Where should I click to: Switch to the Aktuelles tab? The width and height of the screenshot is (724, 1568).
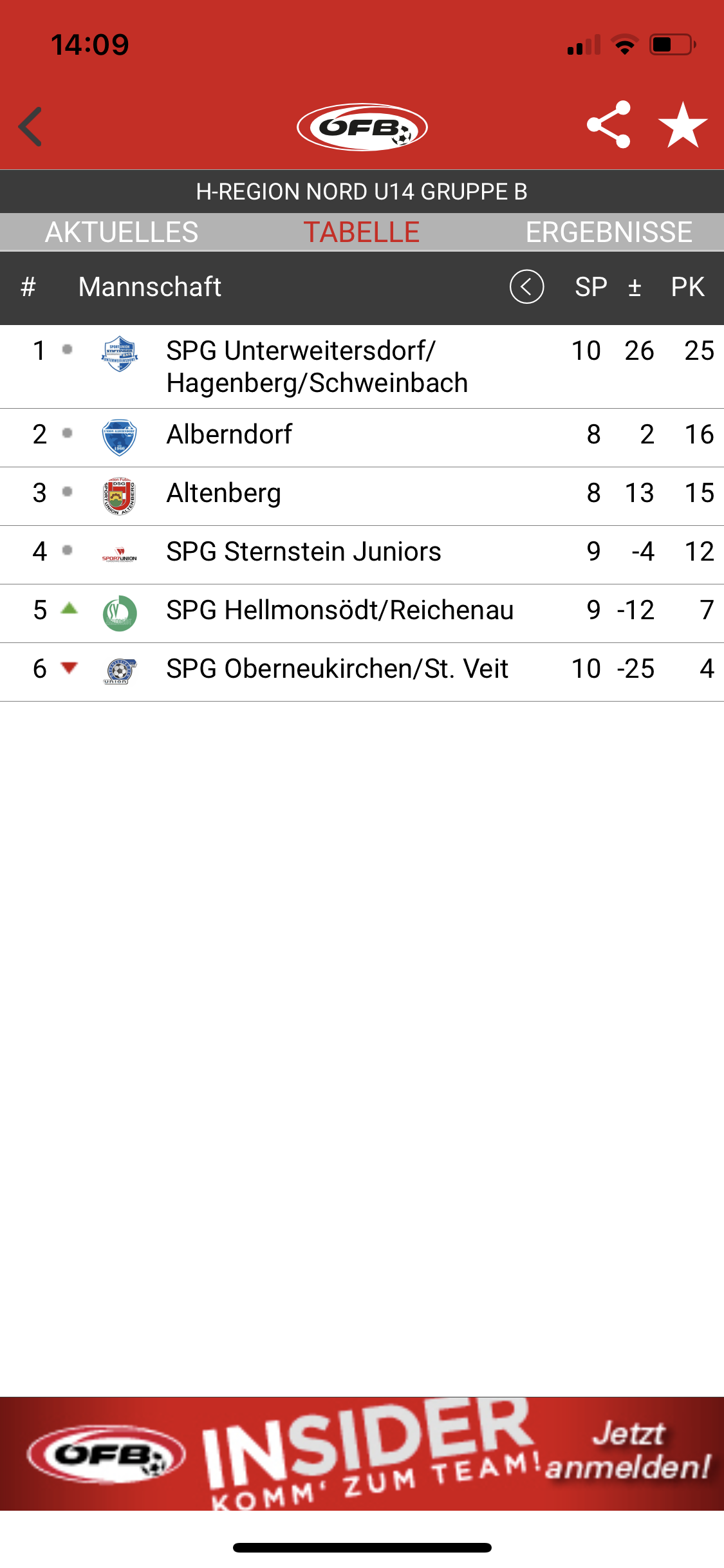(x=122, y=232)
